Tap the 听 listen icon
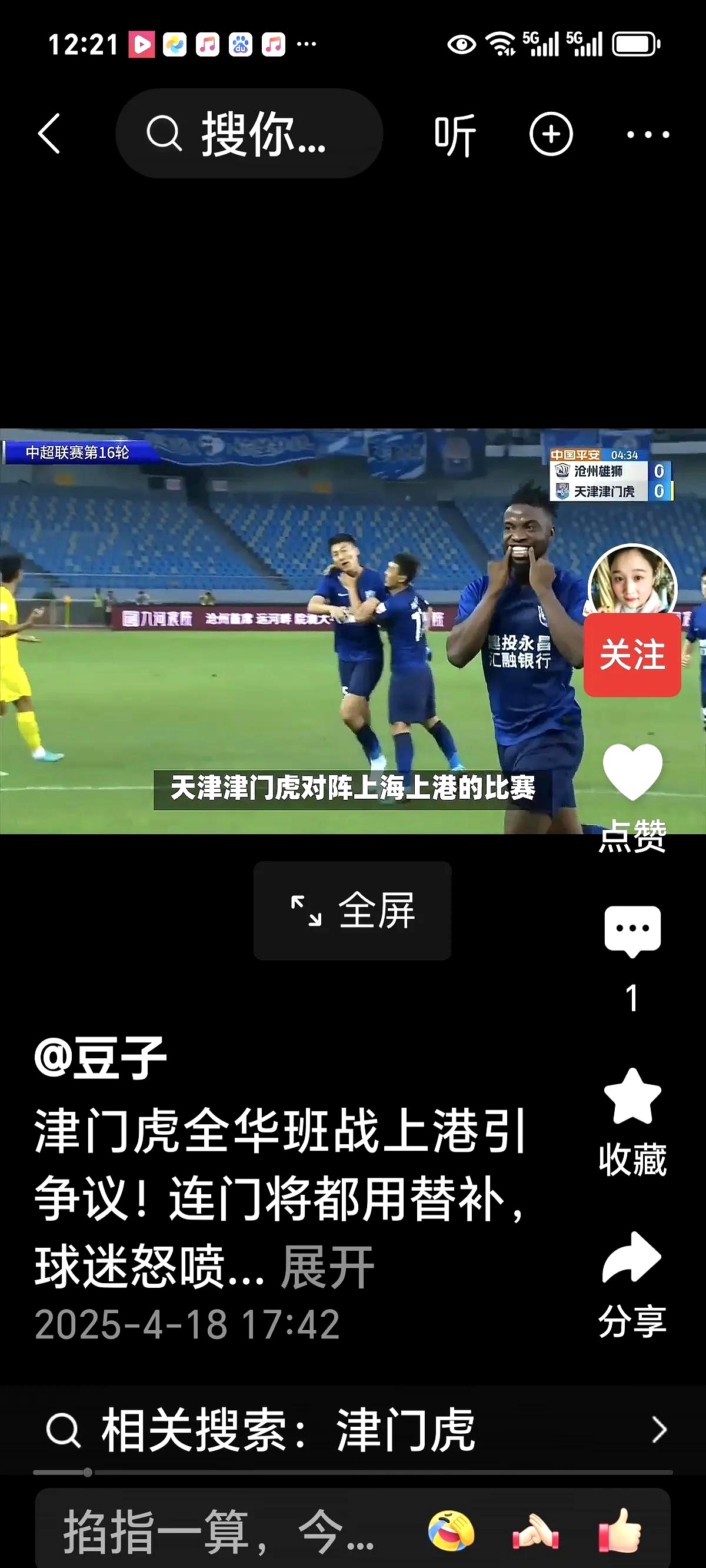Image resolution: width=706 pixels, height=1568 pixels. [x=455, y=135]
